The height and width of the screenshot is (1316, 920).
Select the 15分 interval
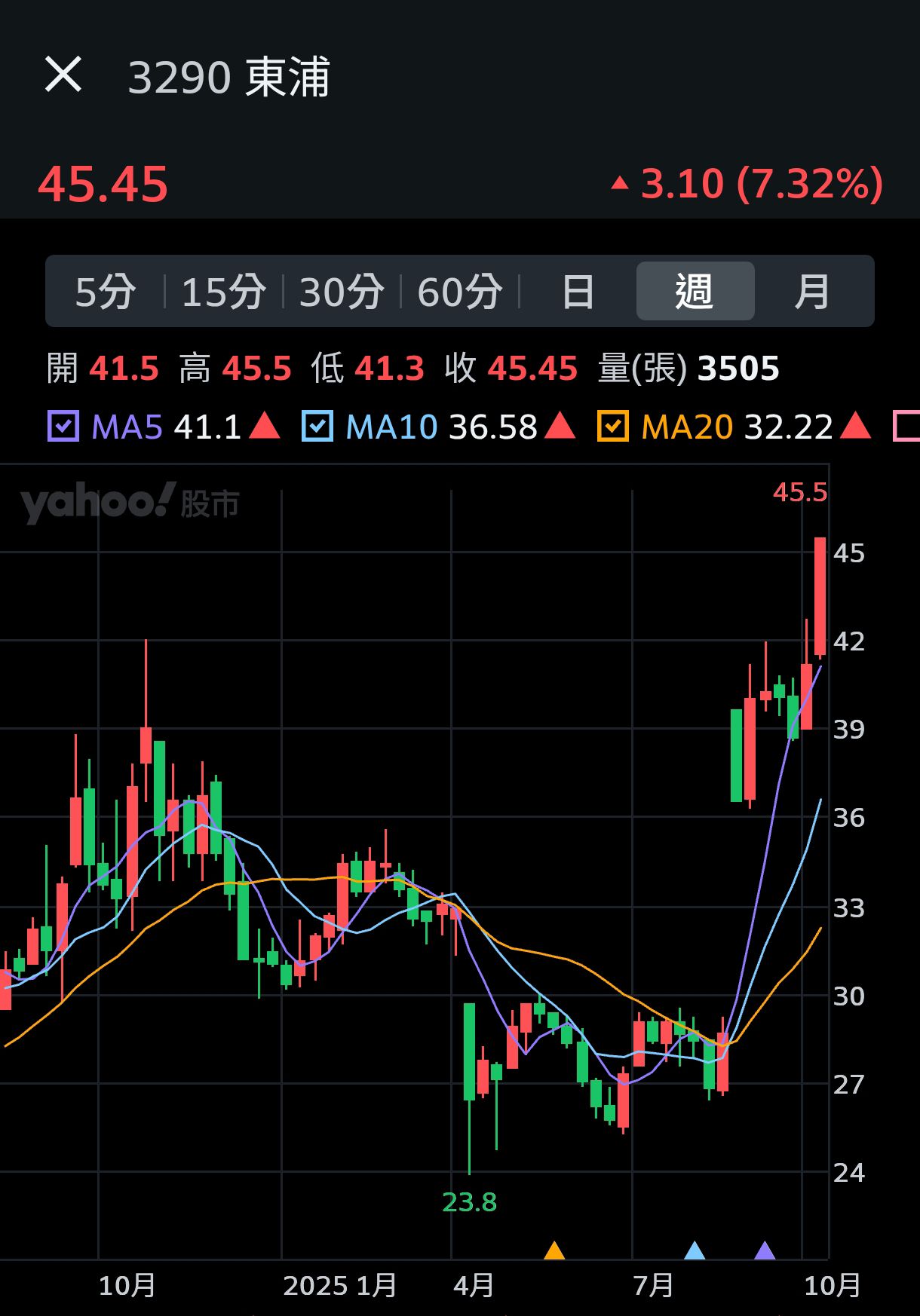pos(223,292)
